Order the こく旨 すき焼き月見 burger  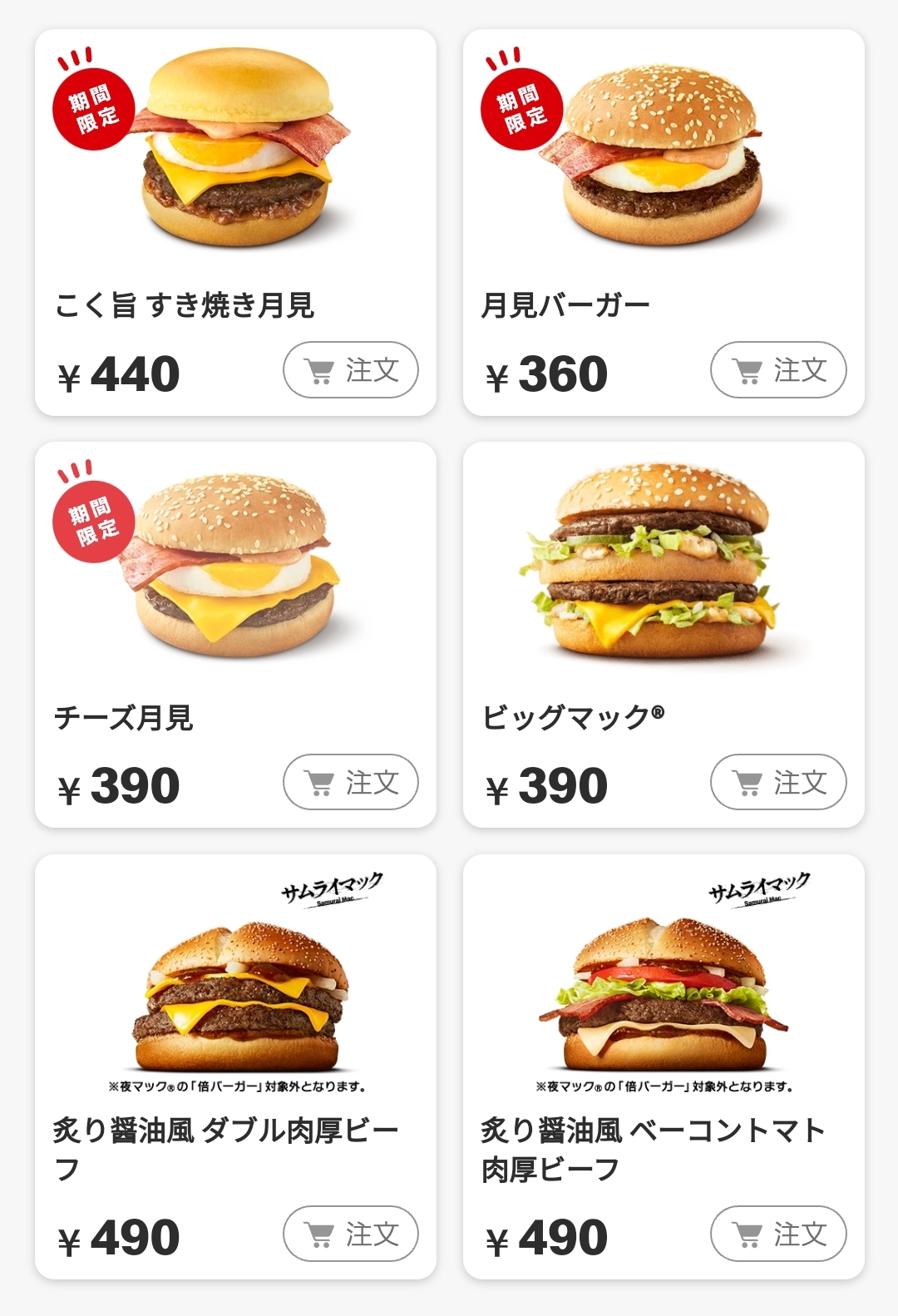pos(350,370)
